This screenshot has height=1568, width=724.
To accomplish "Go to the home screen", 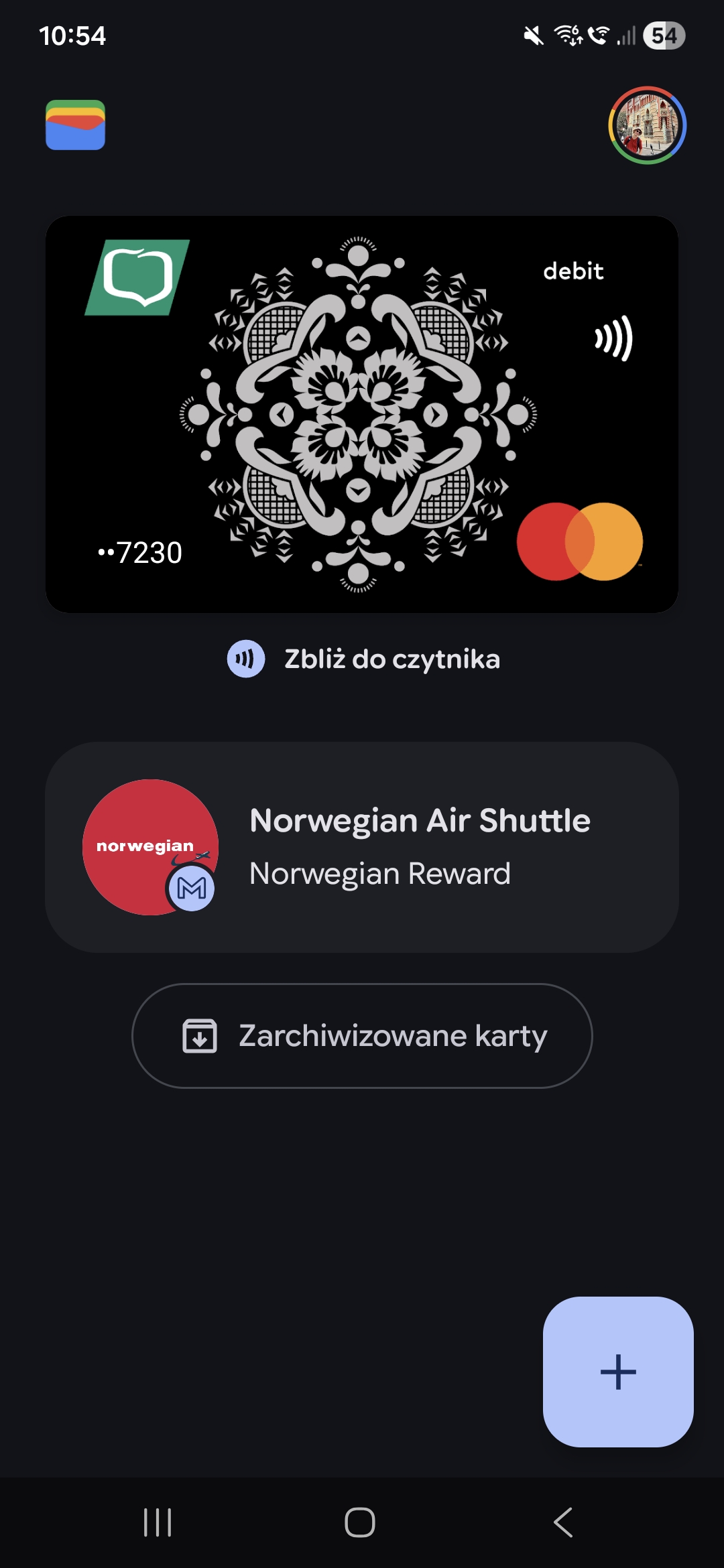I will click(360, 1522).
